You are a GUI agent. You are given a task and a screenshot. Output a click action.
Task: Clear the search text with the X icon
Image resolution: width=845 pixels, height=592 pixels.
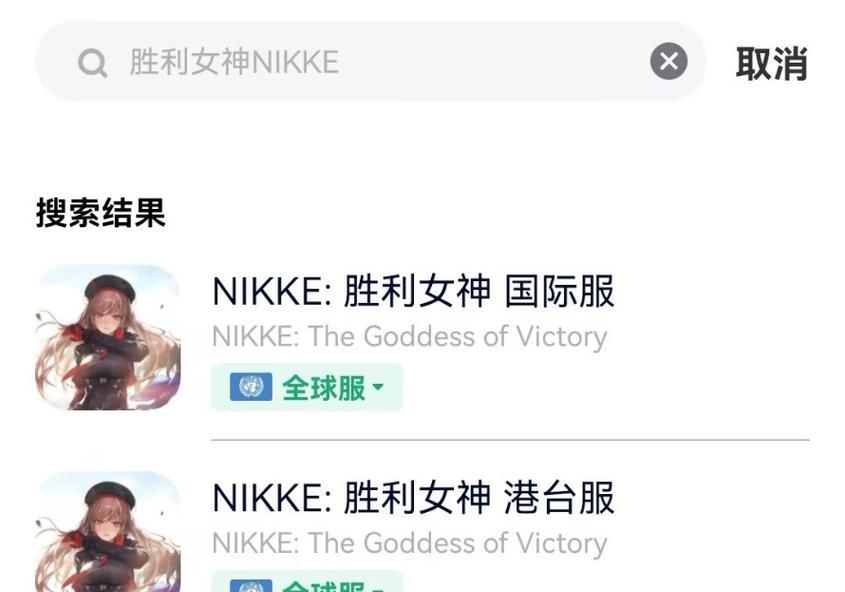pos(669,62)
